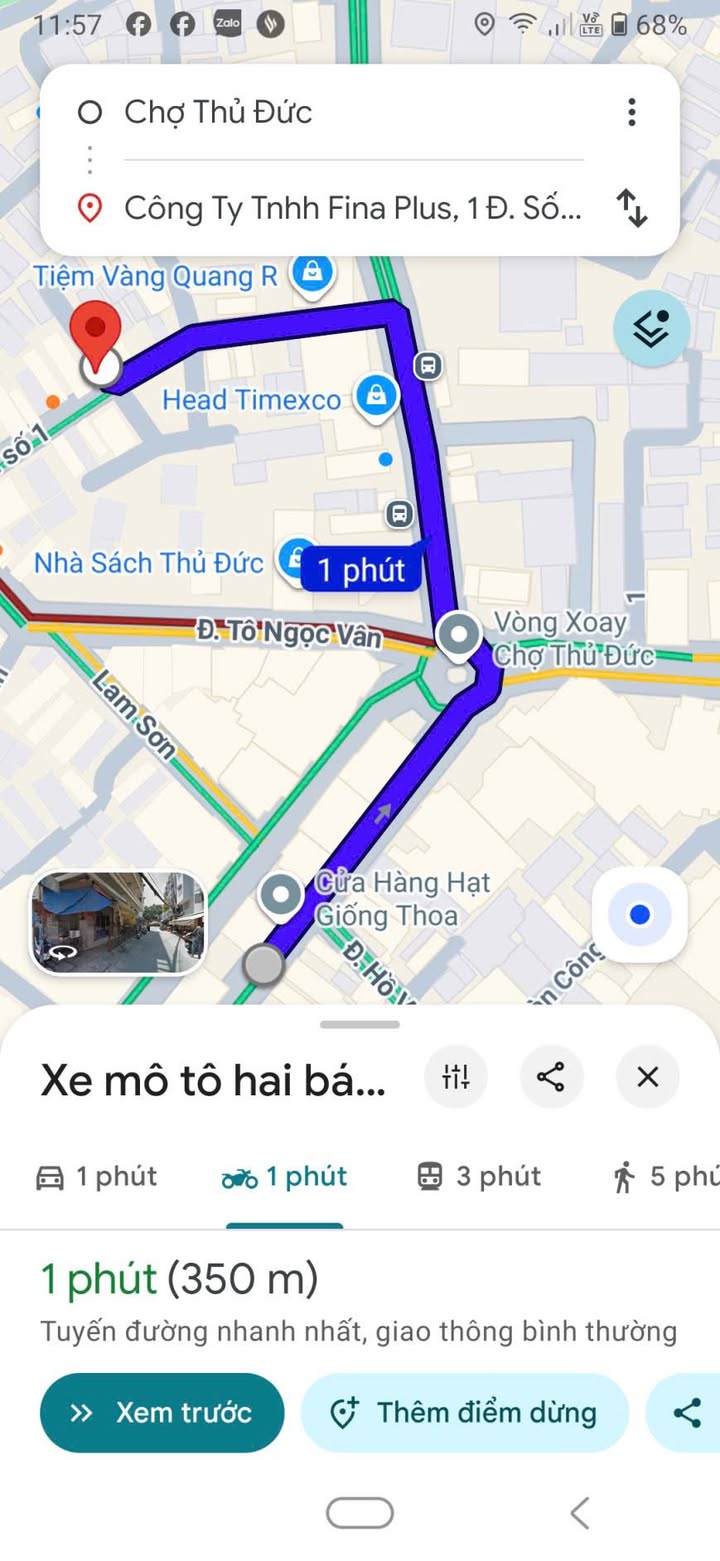Switch to public transit mode

479,1177
